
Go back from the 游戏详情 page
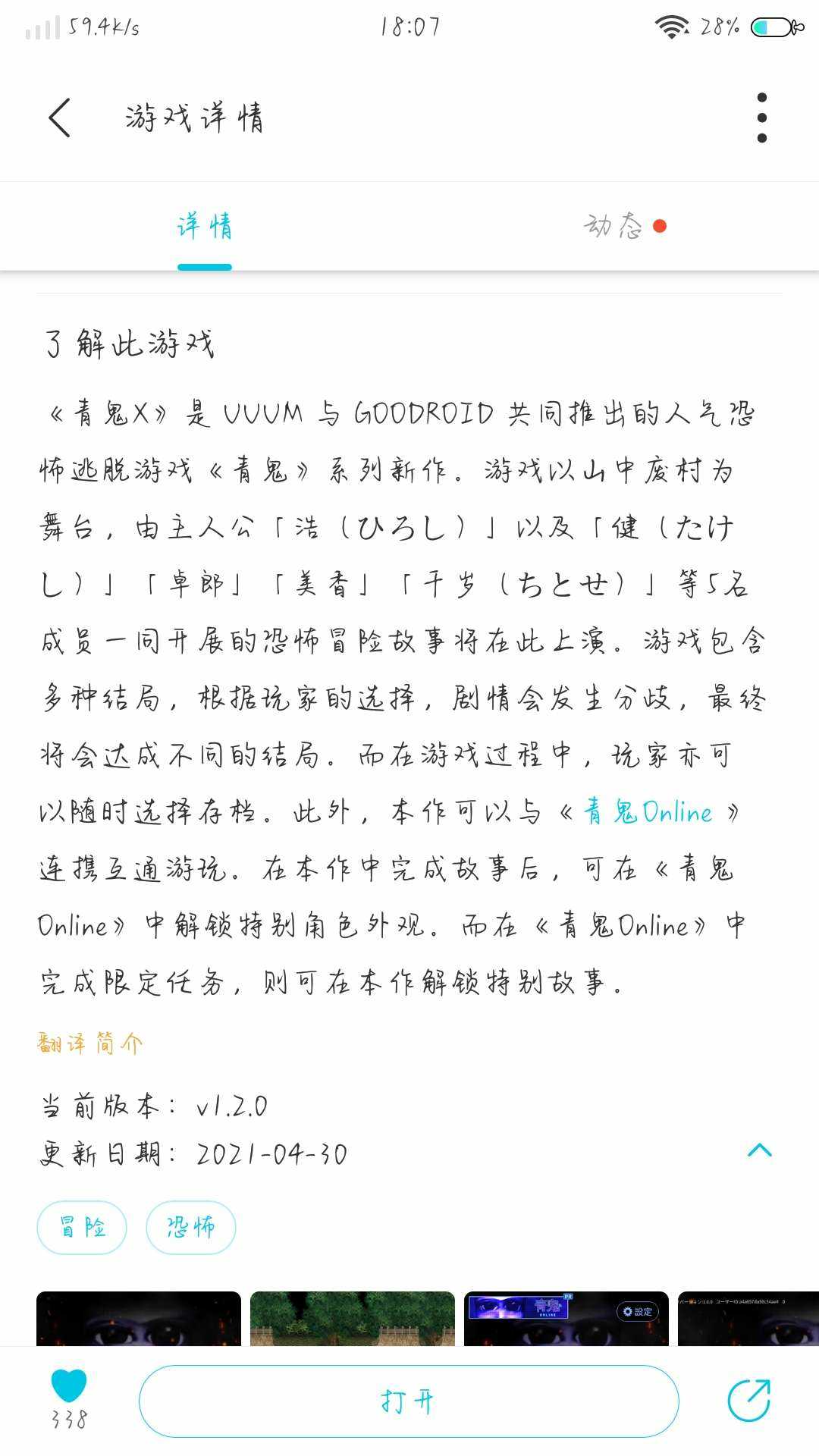tap(60, 118)
